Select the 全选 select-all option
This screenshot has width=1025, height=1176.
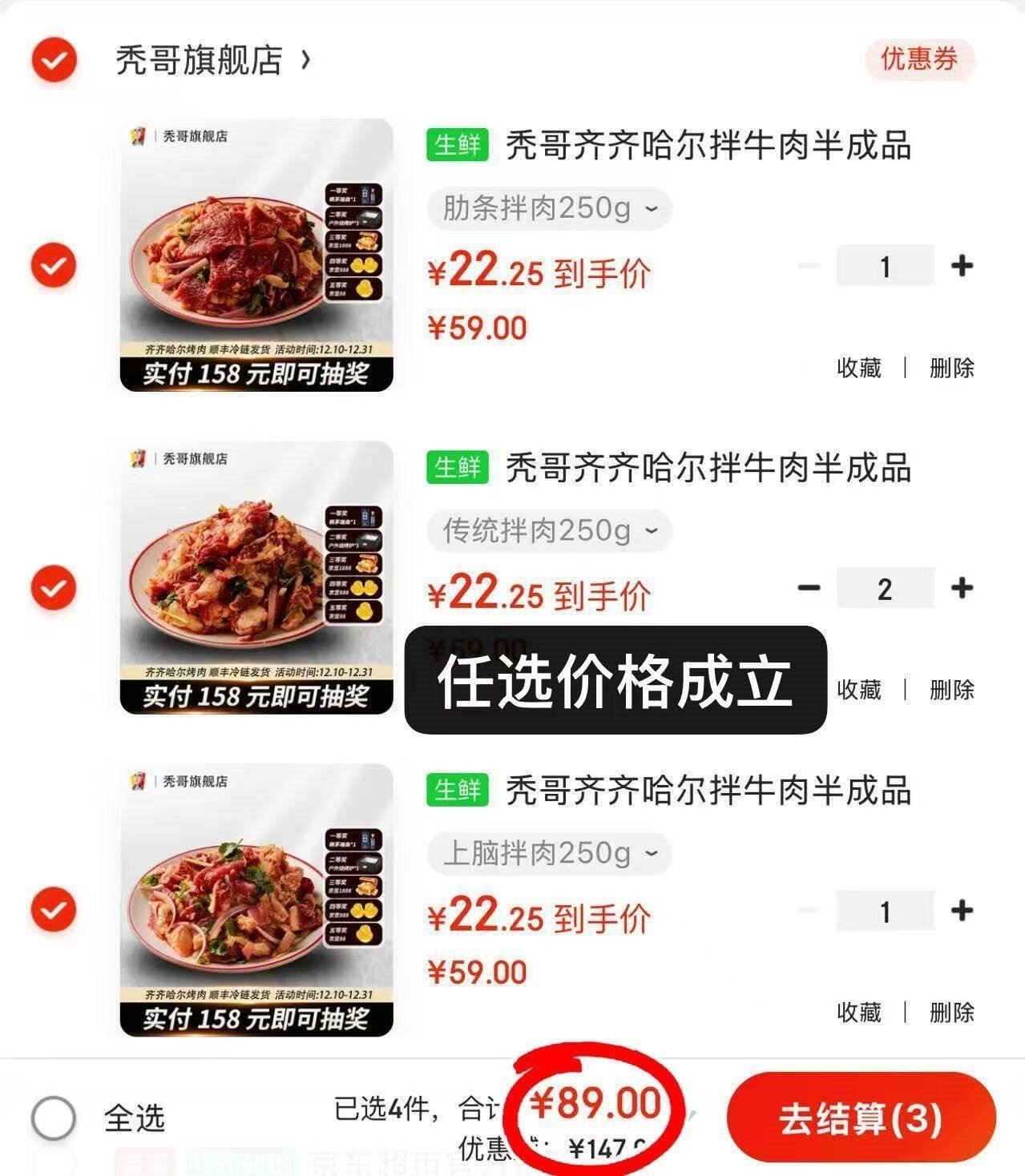tap(54, 1118)
